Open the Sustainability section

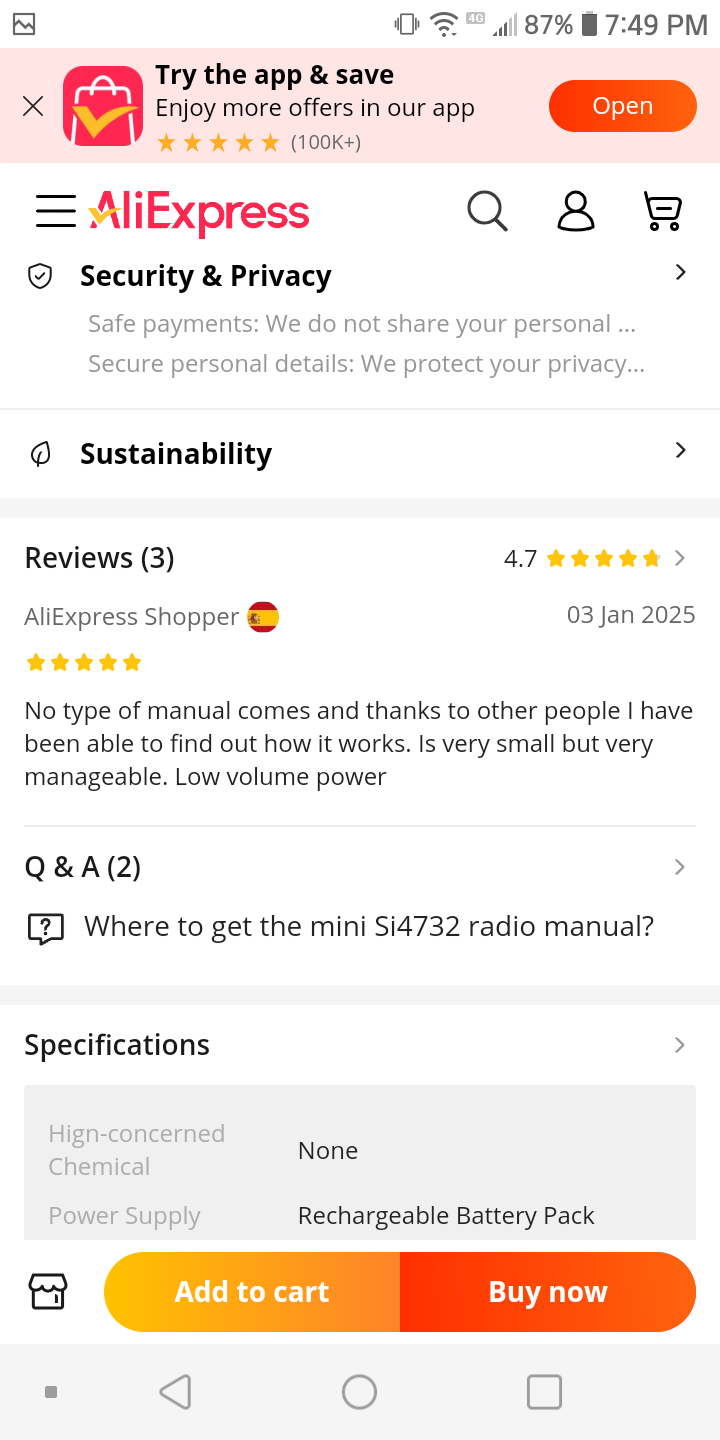tap(680, 452)
